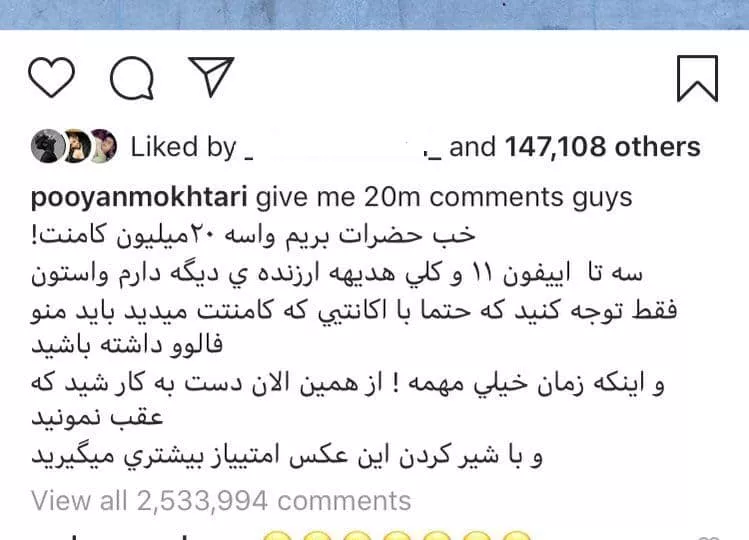The height and width of the screenshot is (540, 749).
Task: Save this post with bookmark icon
Action: 697,78
